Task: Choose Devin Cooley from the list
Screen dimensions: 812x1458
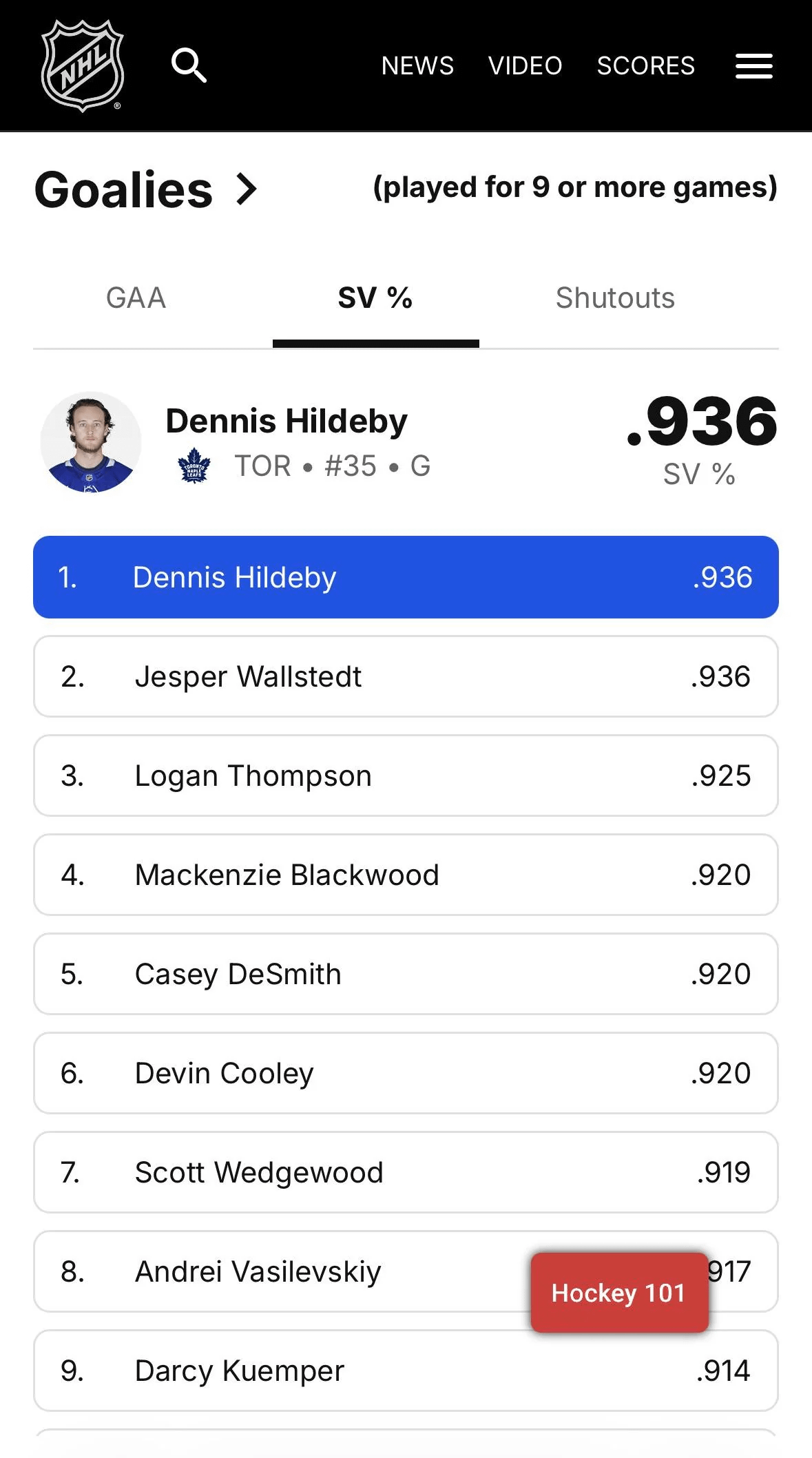Action: [406, 1073]
